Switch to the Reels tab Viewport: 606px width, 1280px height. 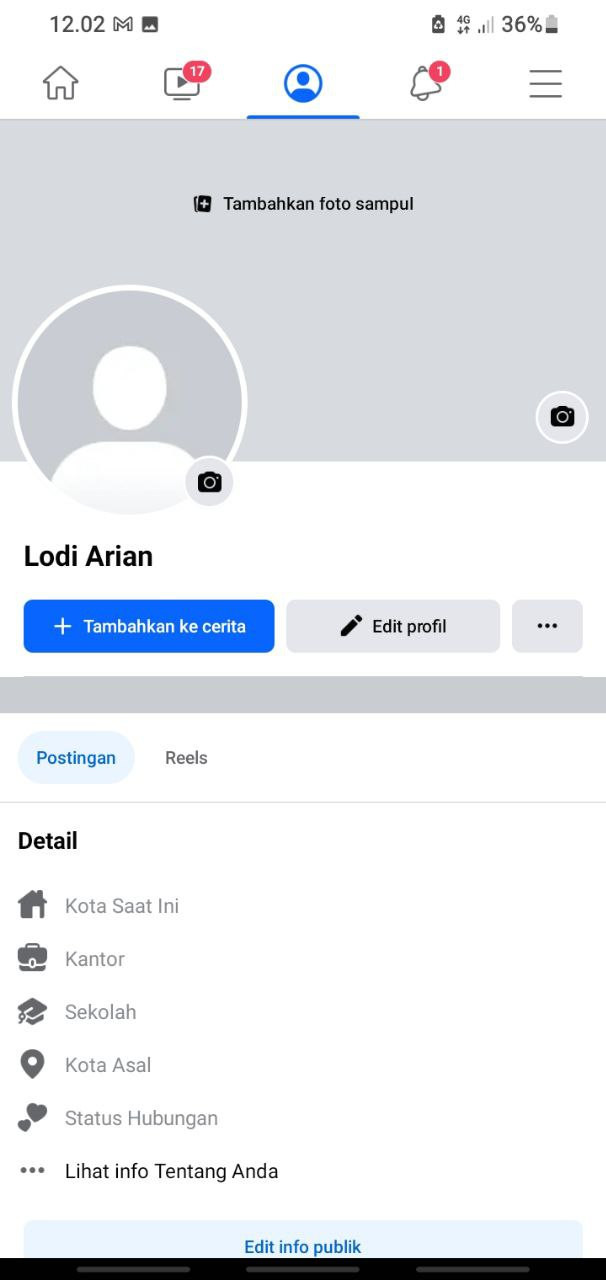tap(186, 758)
